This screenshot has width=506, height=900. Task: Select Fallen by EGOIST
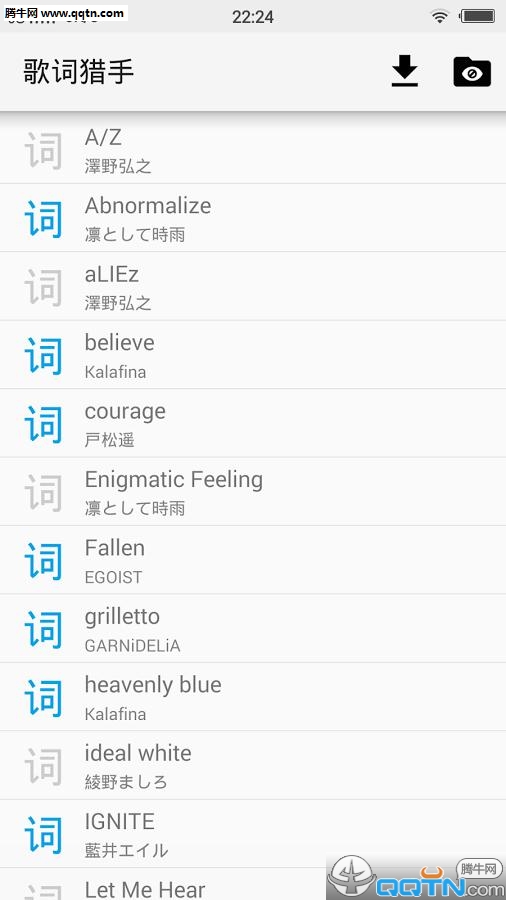pyautogui.click(x=253, y=560)
